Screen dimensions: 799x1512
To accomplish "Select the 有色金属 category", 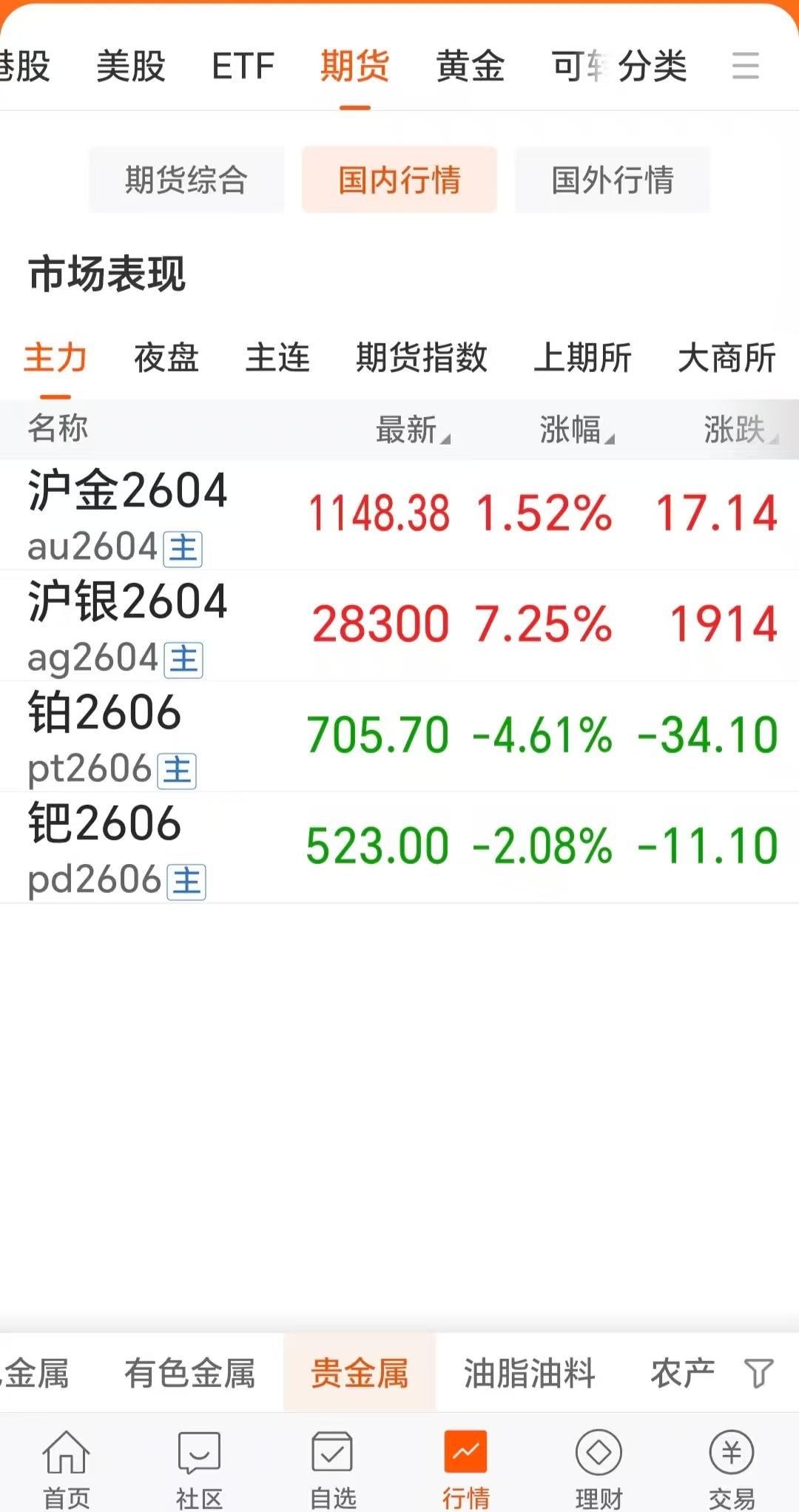I will click(x=189, y=1374).
